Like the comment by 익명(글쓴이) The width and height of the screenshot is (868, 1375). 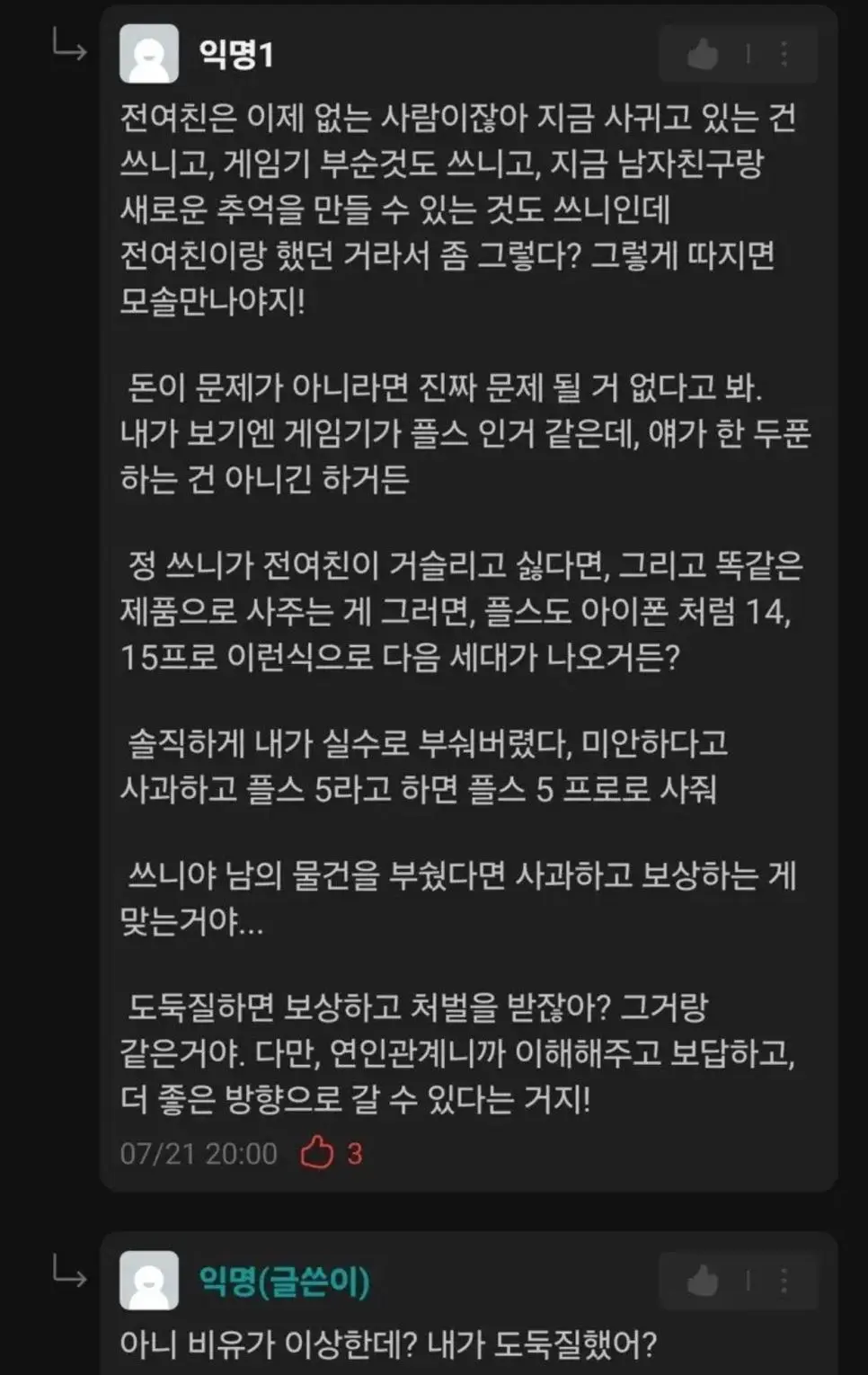pyautogui.click(x=703, y=1281)
